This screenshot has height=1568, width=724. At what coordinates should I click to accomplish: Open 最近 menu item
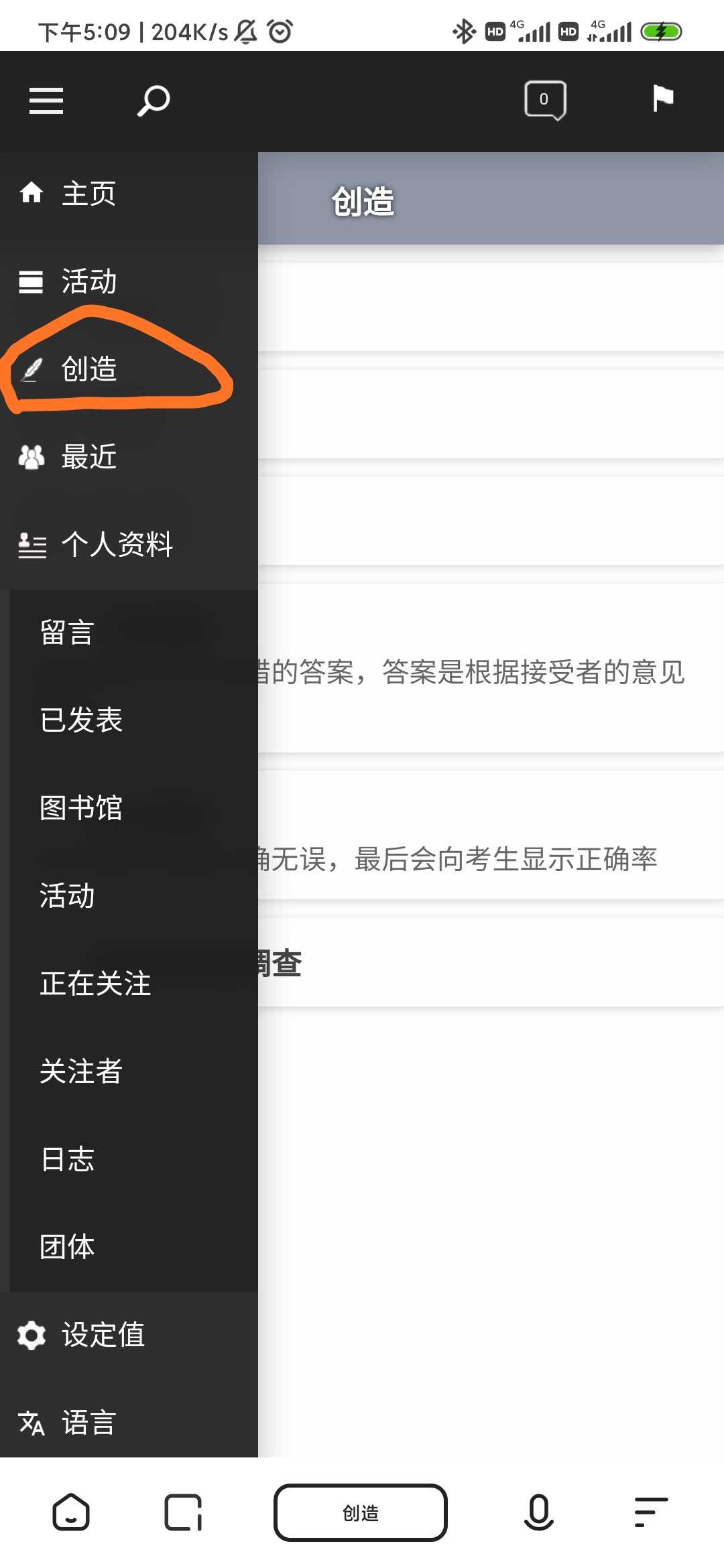click(x=129, y=457)
